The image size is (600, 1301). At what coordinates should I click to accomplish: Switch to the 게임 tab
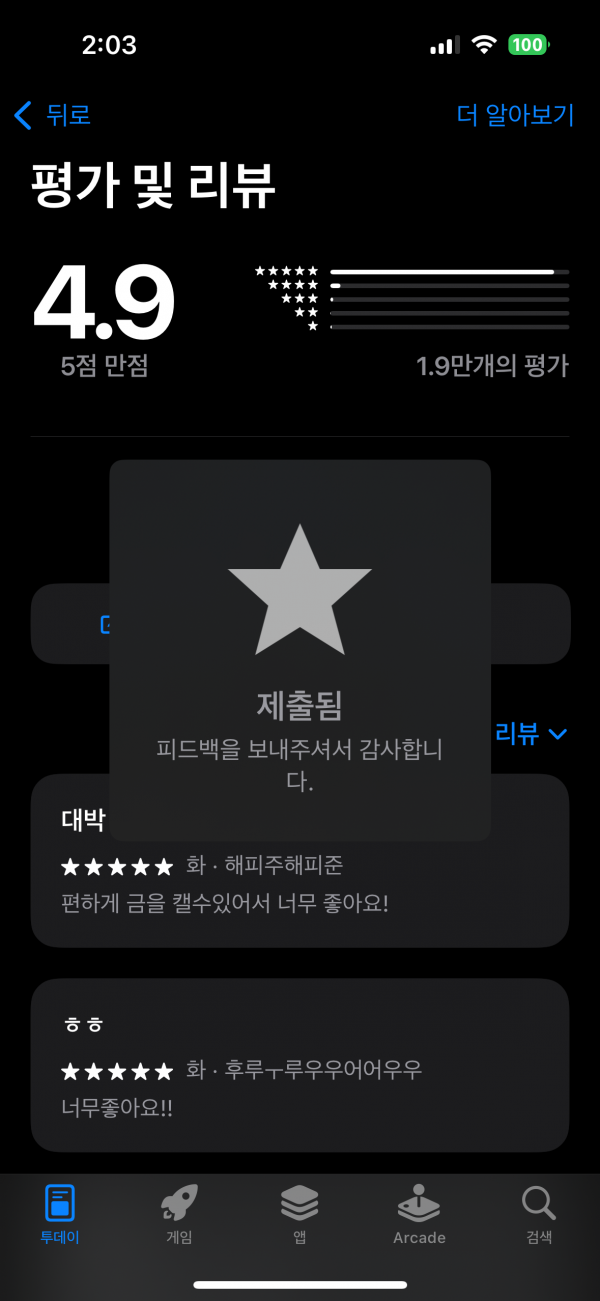click(x=179, y=1214)
